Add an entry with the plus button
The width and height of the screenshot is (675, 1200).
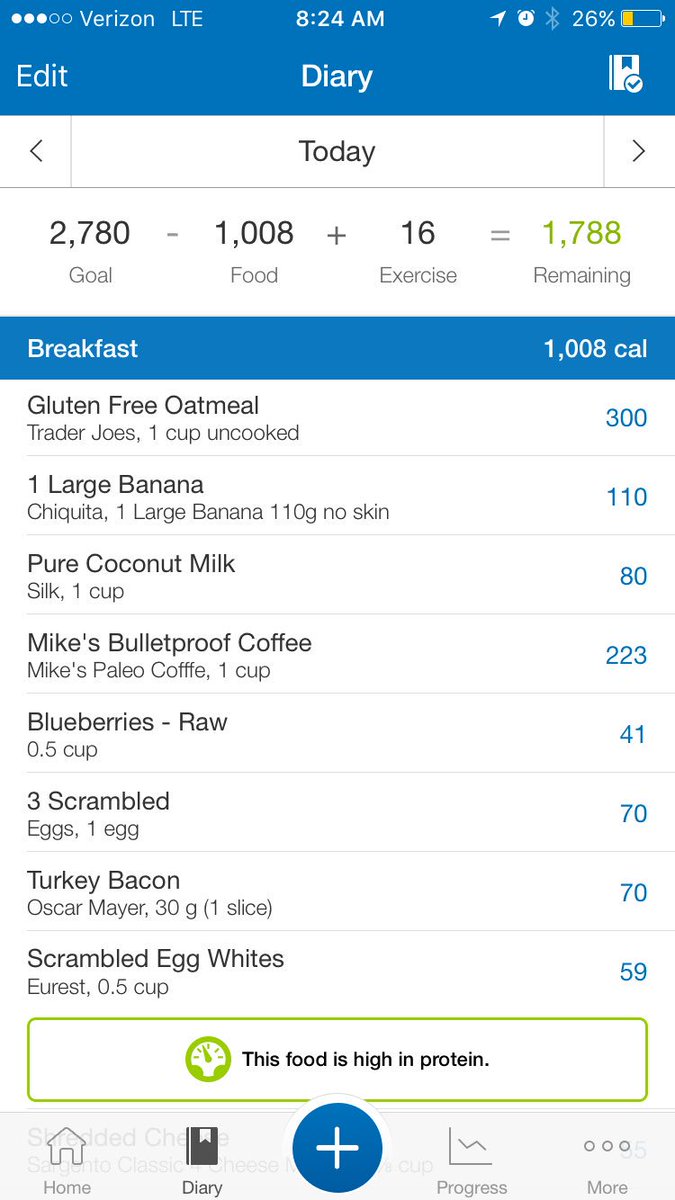click(337, 1149)
